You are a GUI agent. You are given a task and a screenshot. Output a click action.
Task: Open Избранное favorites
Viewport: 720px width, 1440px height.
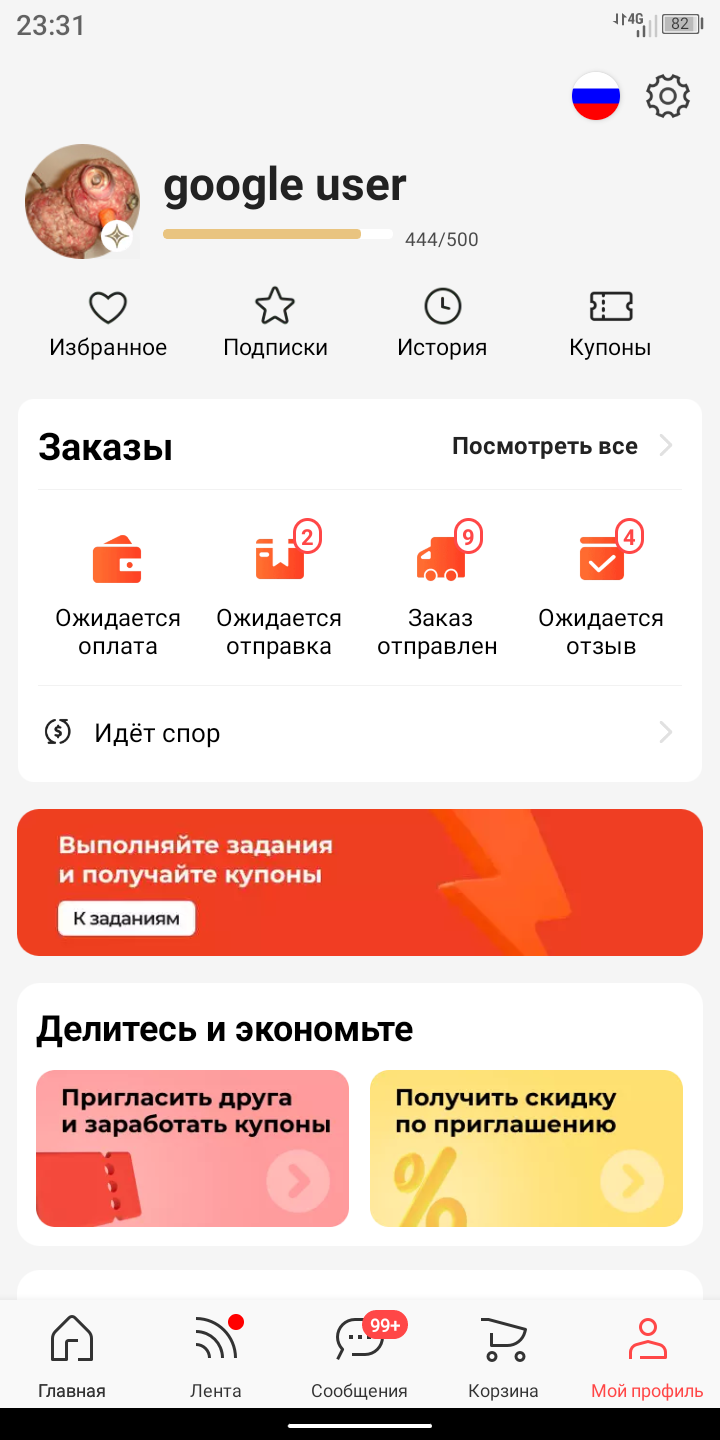108,324
